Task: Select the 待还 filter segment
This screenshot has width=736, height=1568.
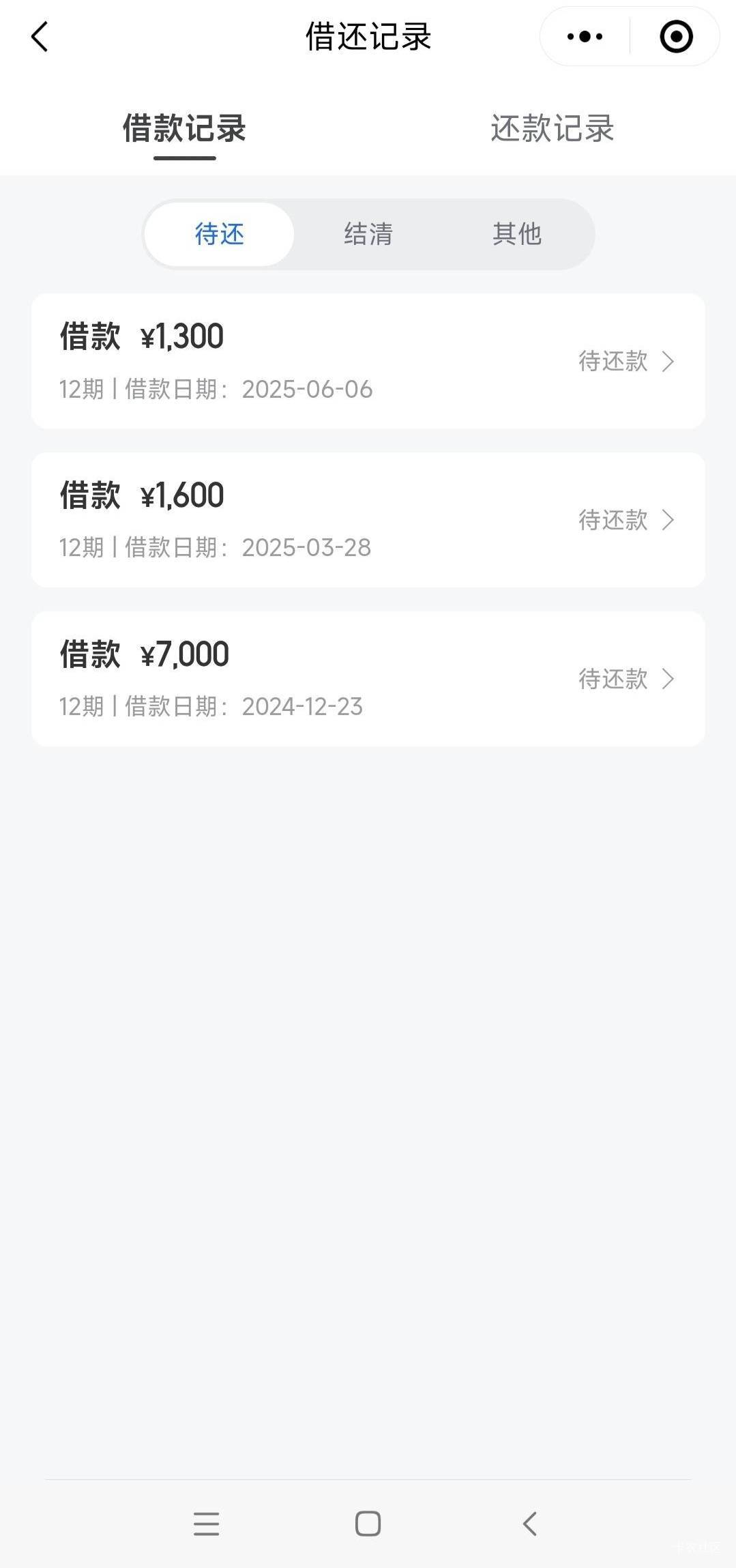Action: pos(219,234)
